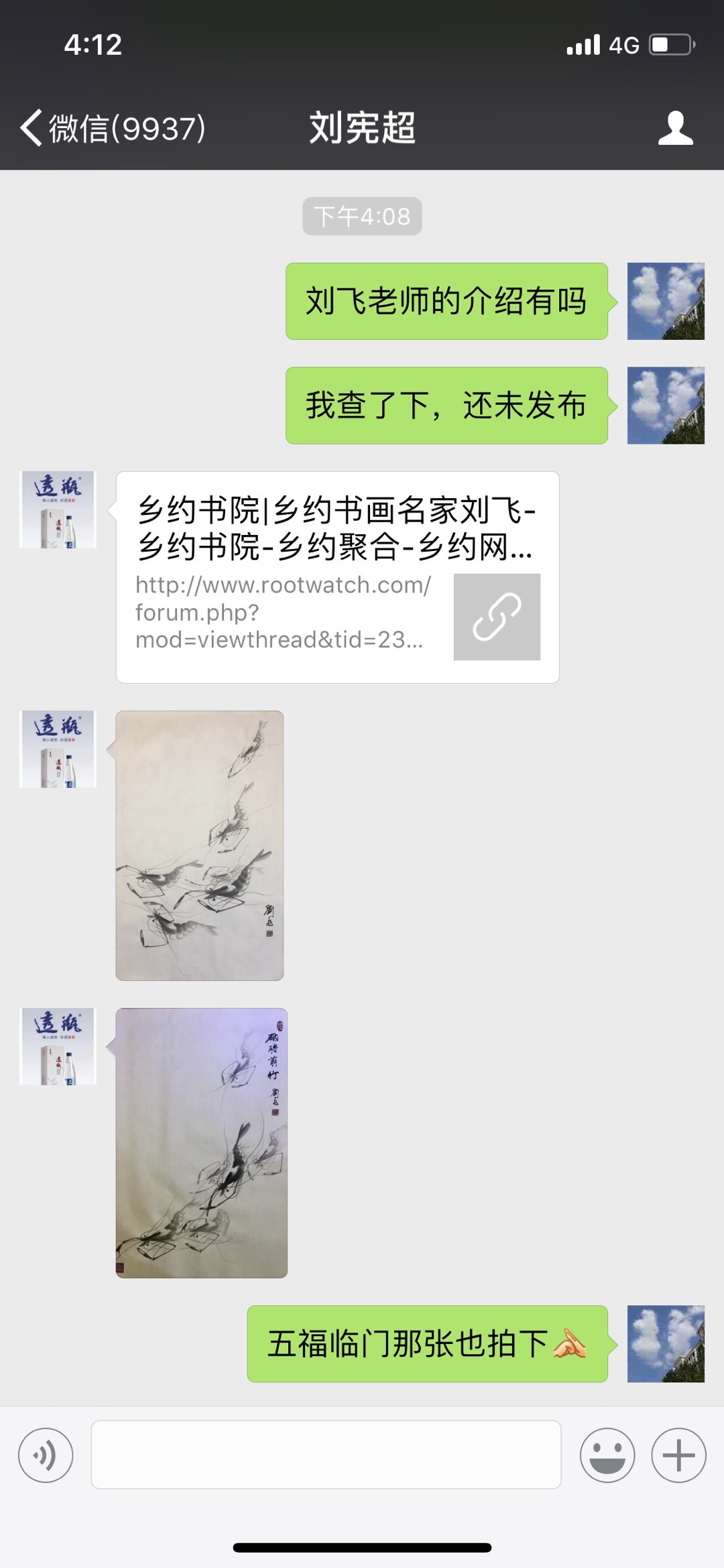
Task: Open the emoji sticker panel
Action: [607, 1455]
